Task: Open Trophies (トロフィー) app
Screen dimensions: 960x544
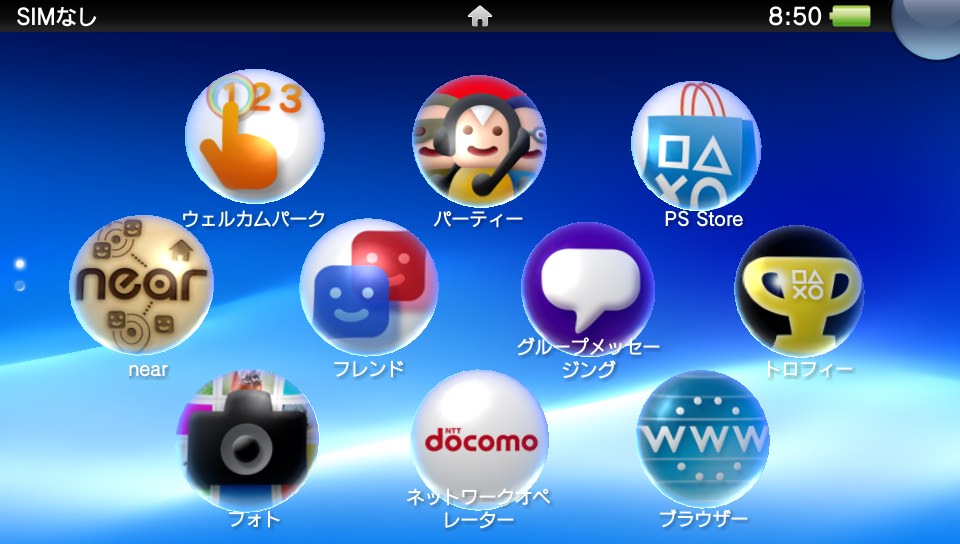Action: tap(799, 290)
